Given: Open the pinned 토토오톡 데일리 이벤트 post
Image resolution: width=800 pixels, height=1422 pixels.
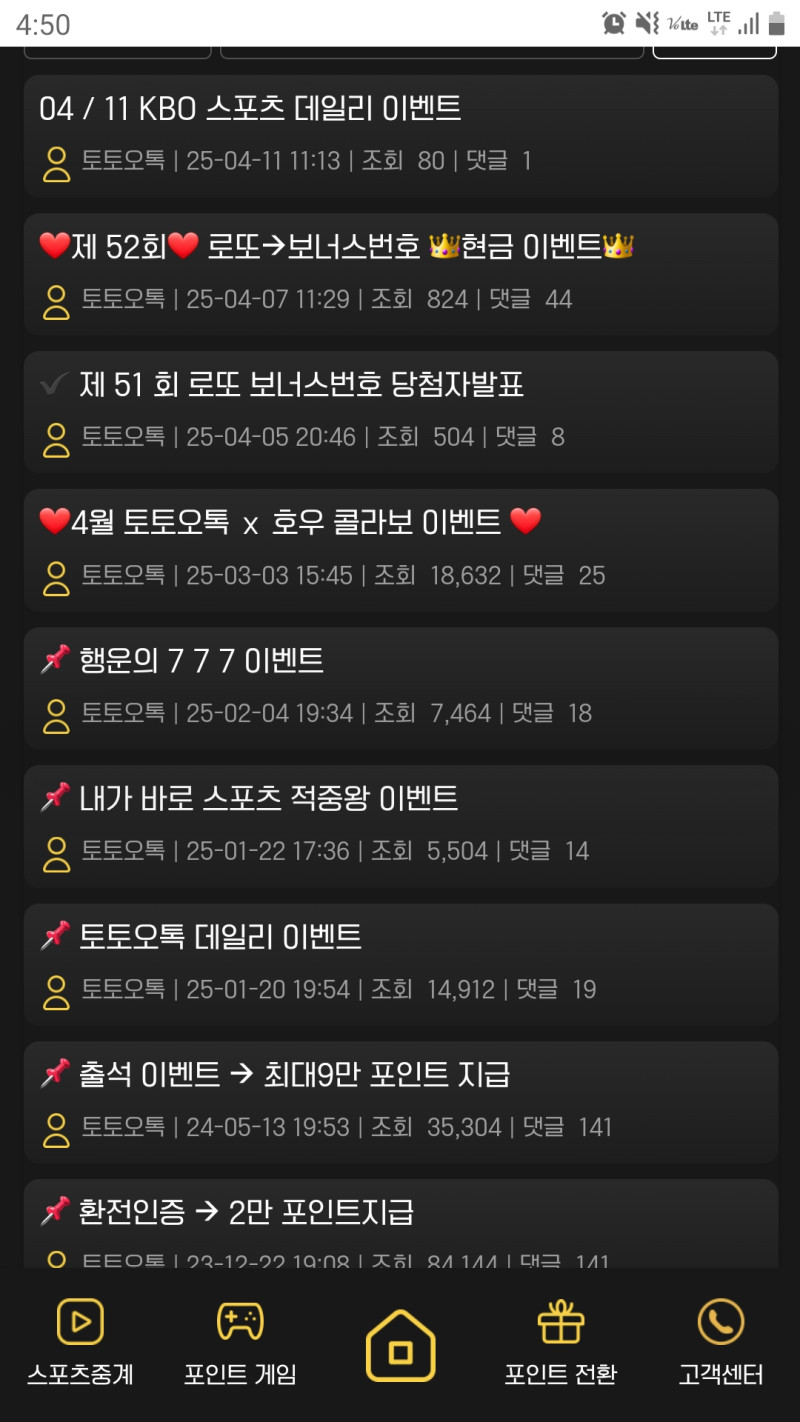Looking at the screenshot, I should coord(220,936).
